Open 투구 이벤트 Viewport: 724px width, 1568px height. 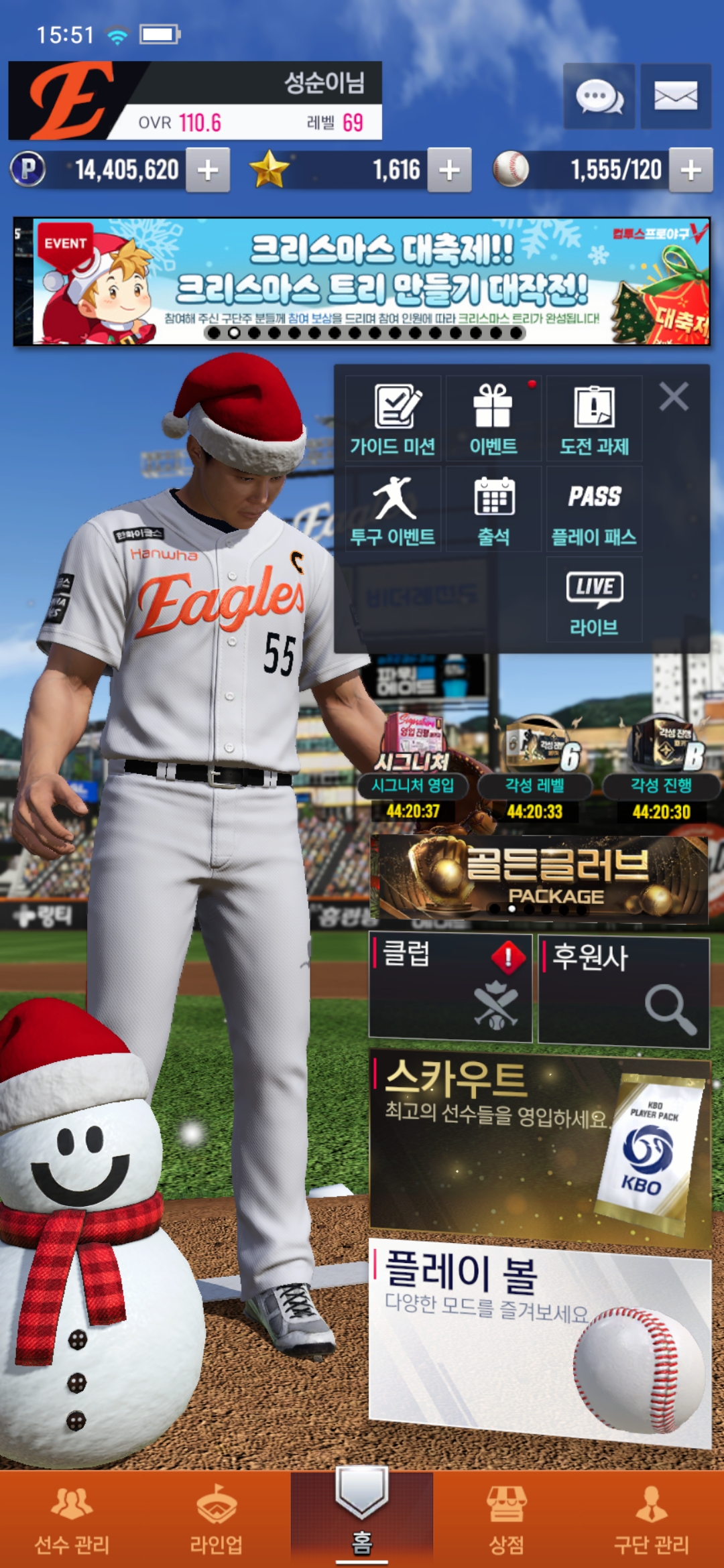(x=393, y=509)
